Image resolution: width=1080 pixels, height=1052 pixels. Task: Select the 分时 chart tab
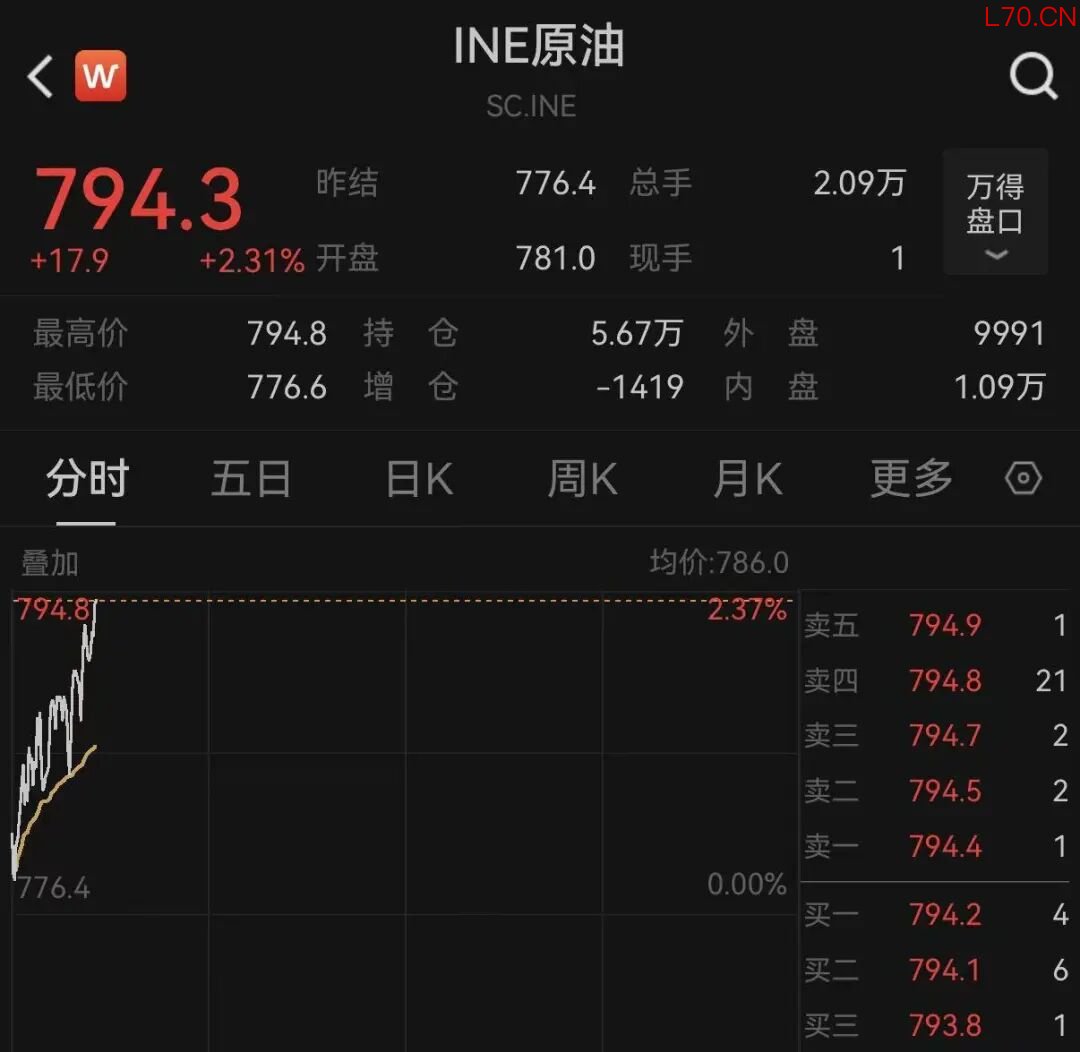87,480
